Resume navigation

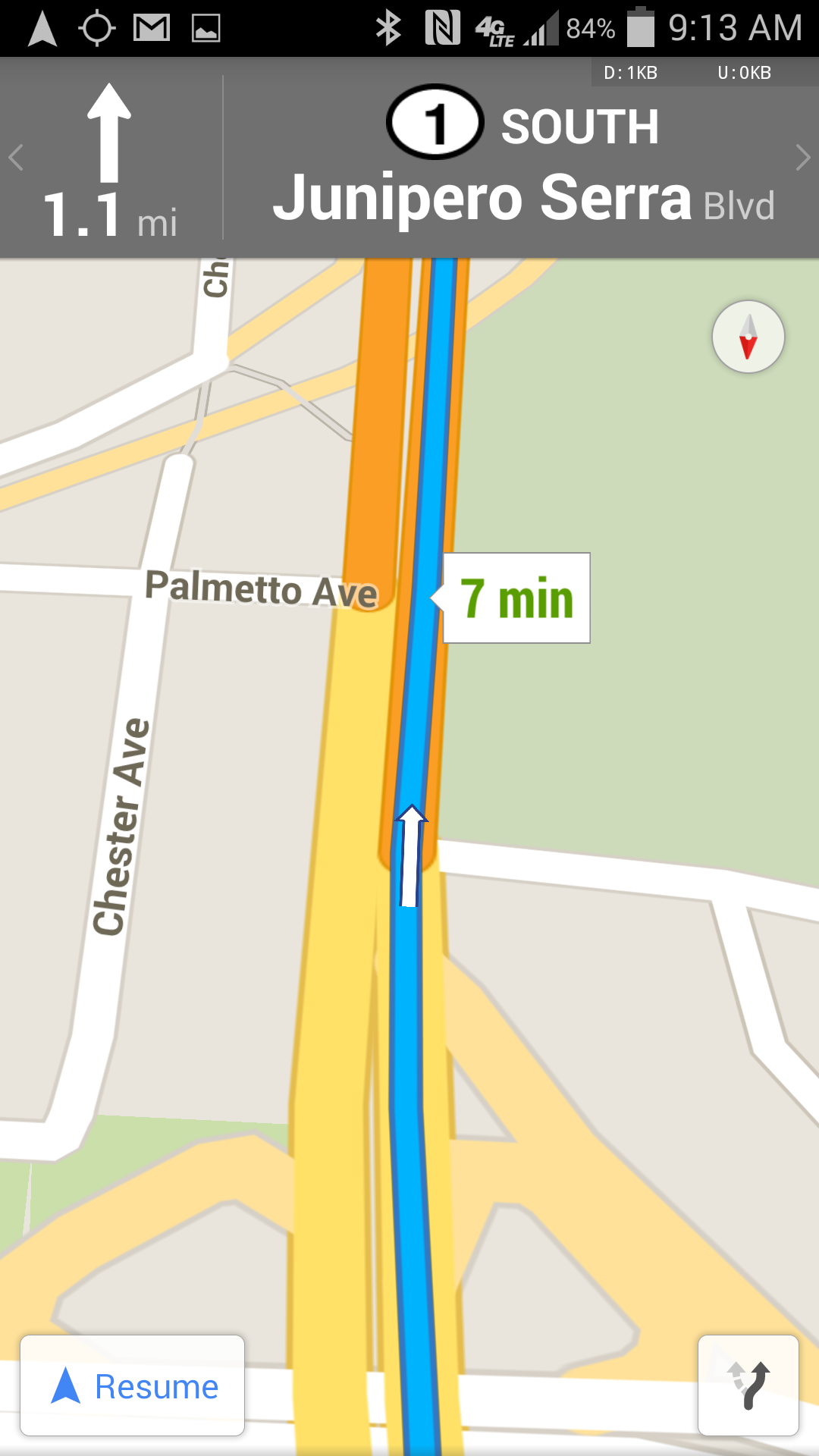point(133,1385)
